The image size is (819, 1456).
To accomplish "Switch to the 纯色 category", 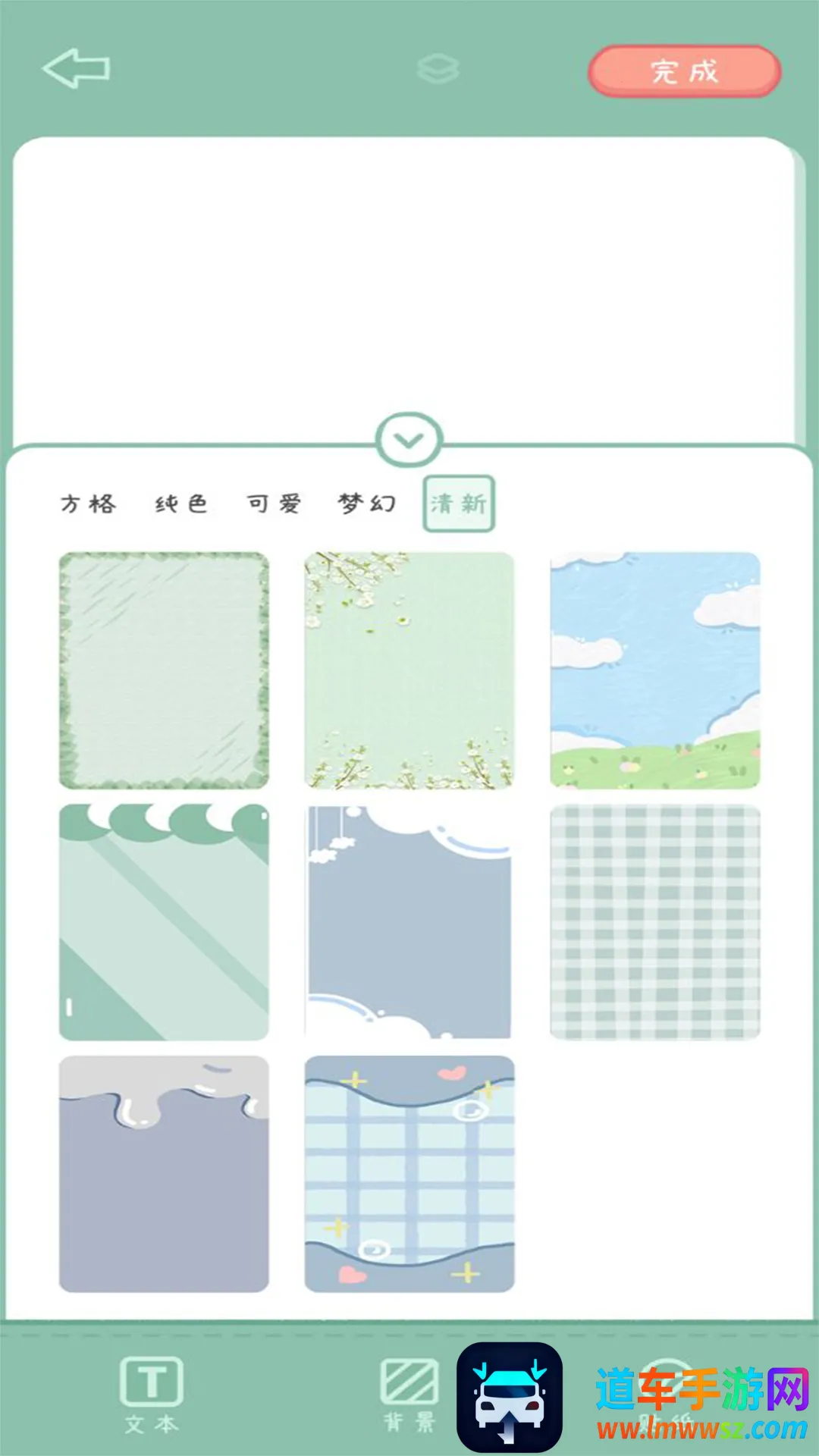I will (181, 504).
